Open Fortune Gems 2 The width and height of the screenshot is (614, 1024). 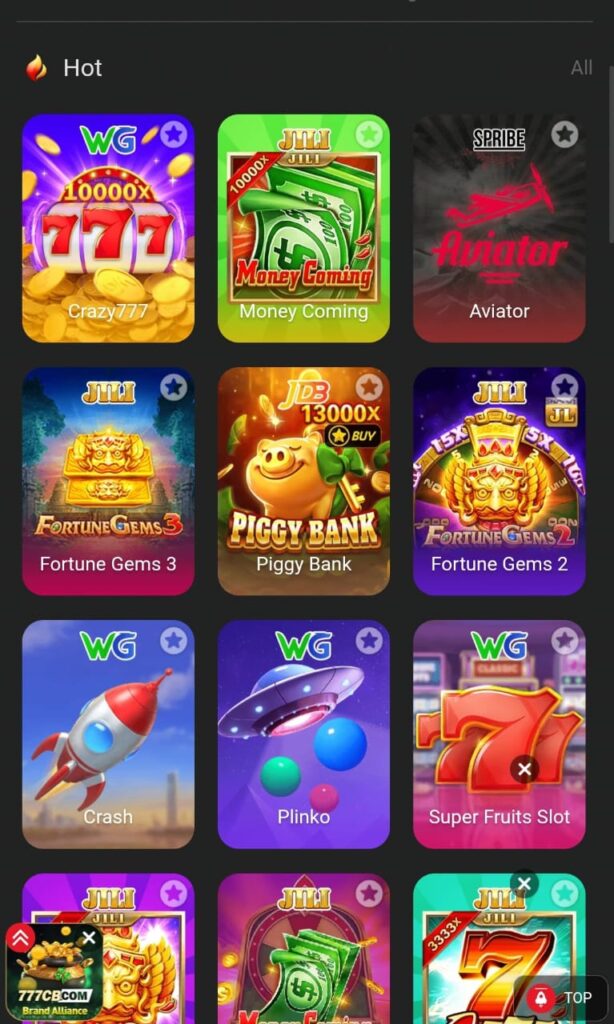tap(499, 483)
